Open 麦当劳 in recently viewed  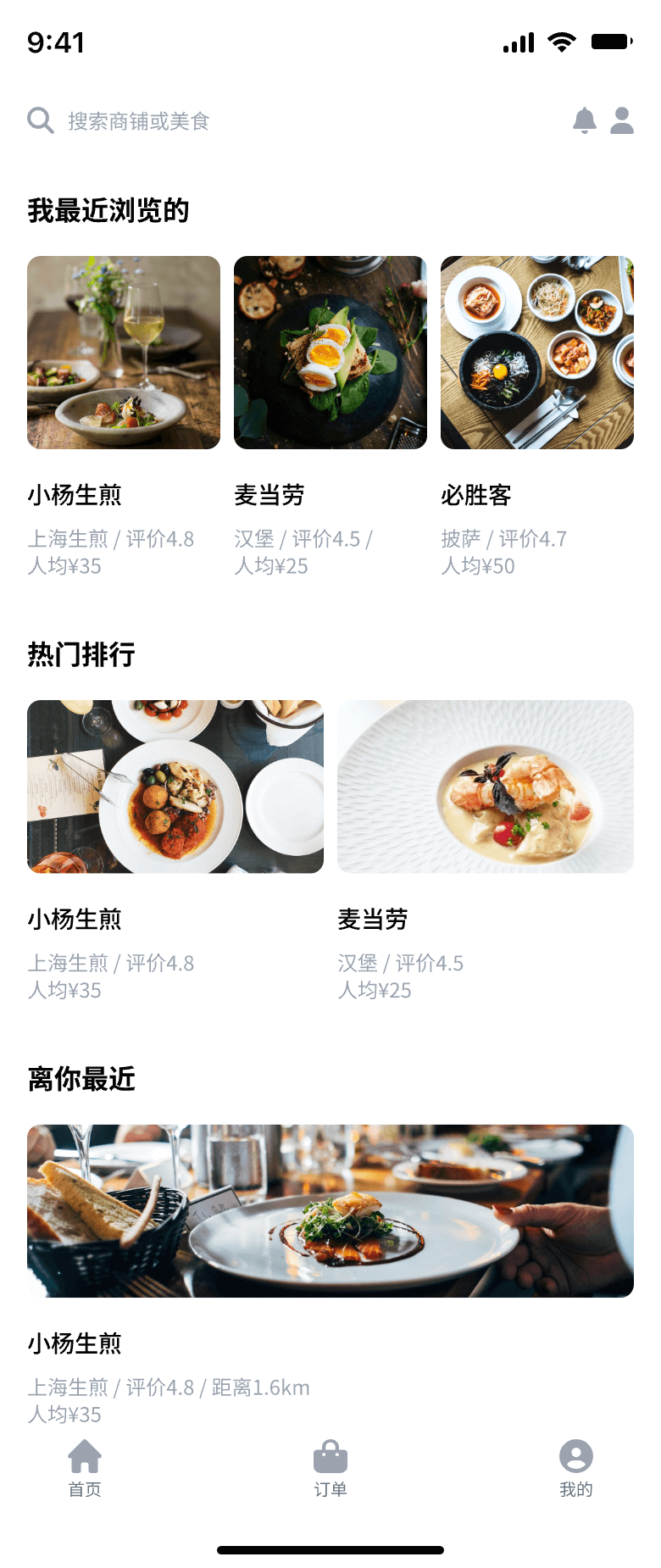[x=330, y=353]
